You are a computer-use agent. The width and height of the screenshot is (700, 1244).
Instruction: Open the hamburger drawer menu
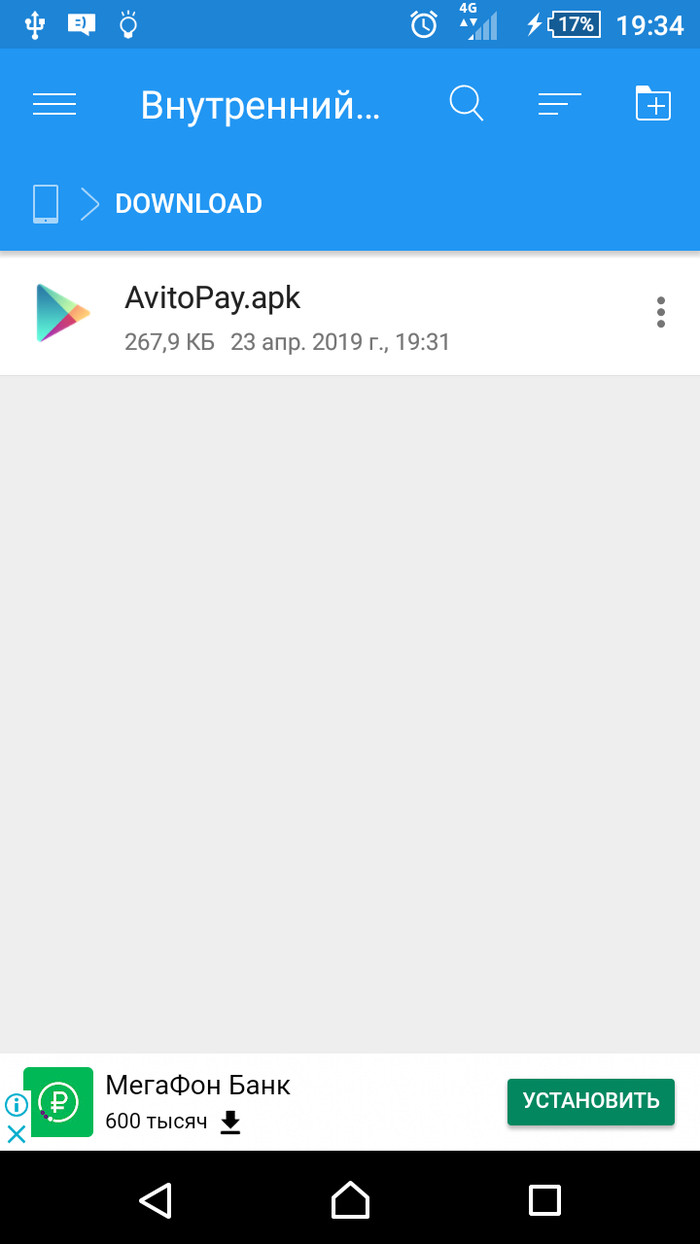click(x=54, y=104)
